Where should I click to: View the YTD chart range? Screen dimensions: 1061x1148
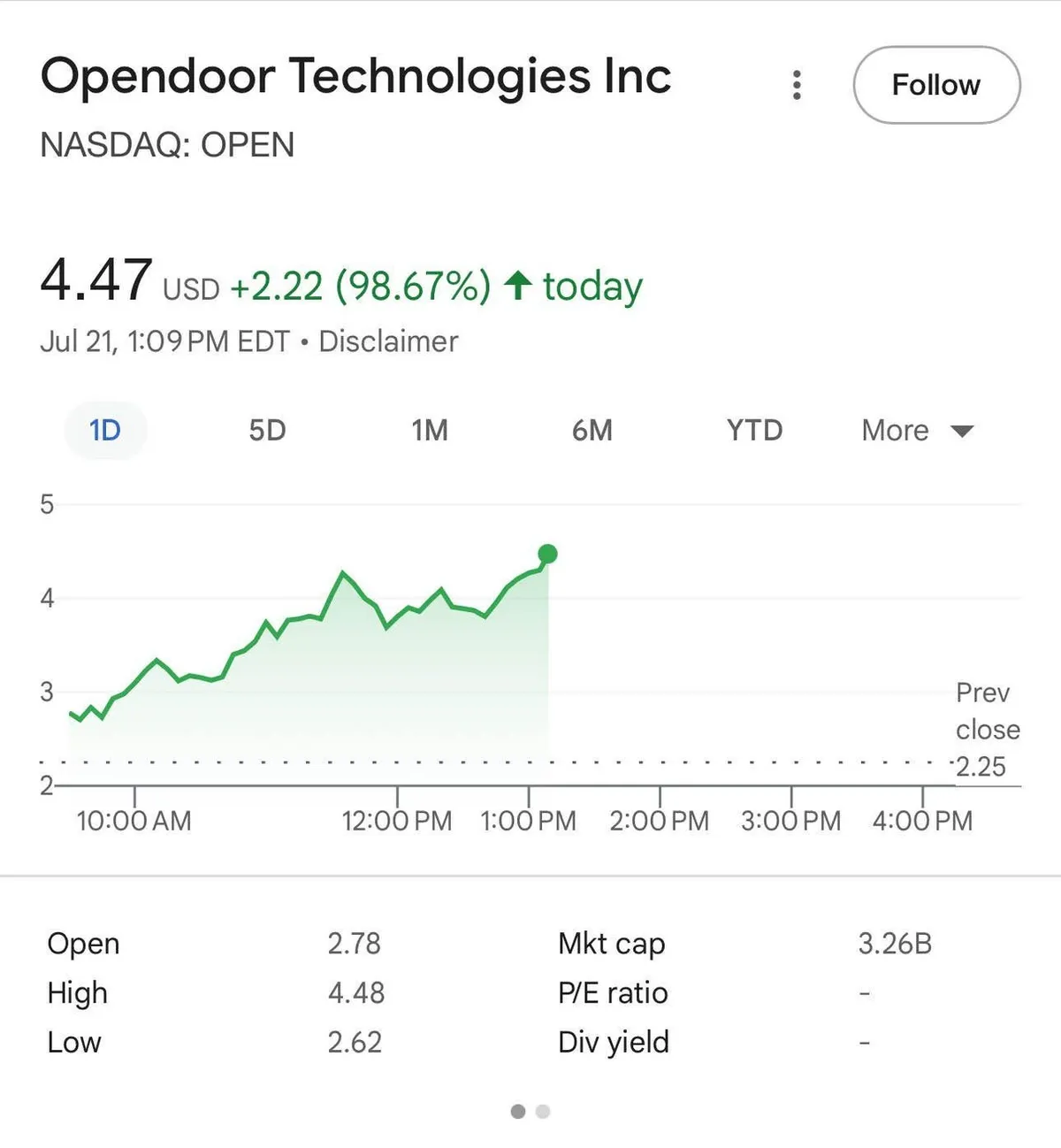[x=754, y=431]
